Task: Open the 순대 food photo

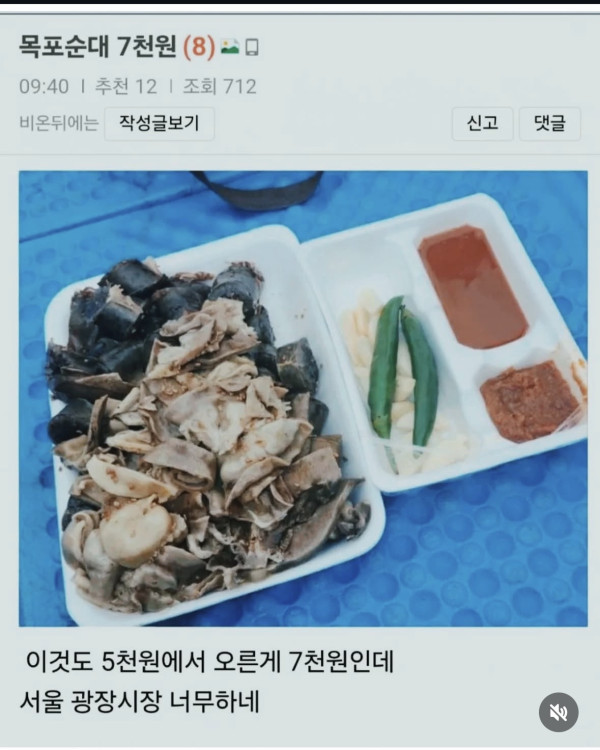Action: pyautogui.click(x=303, y=398)
